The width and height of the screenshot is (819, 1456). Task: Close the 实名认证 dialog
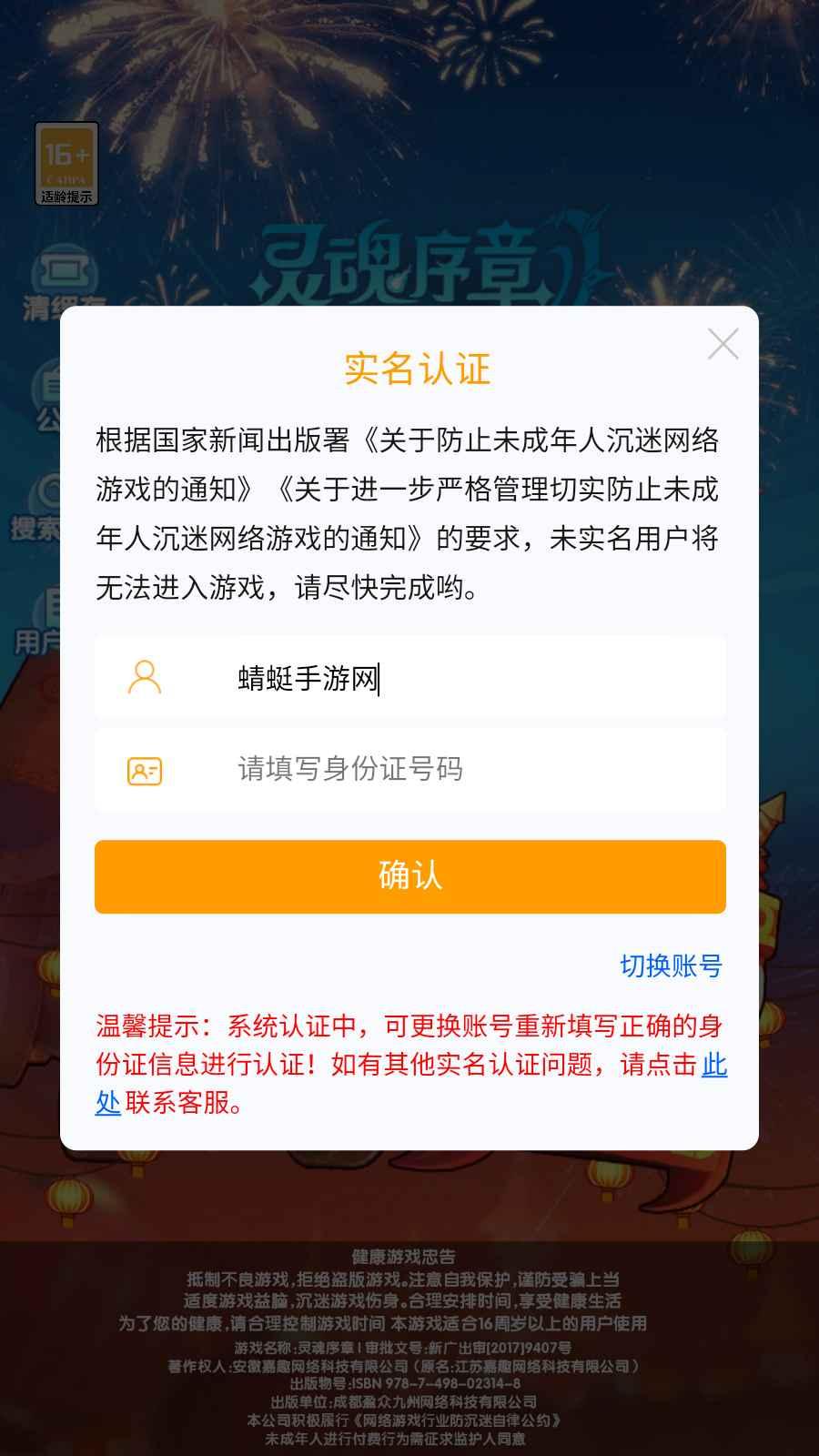(x=723, y=344)
